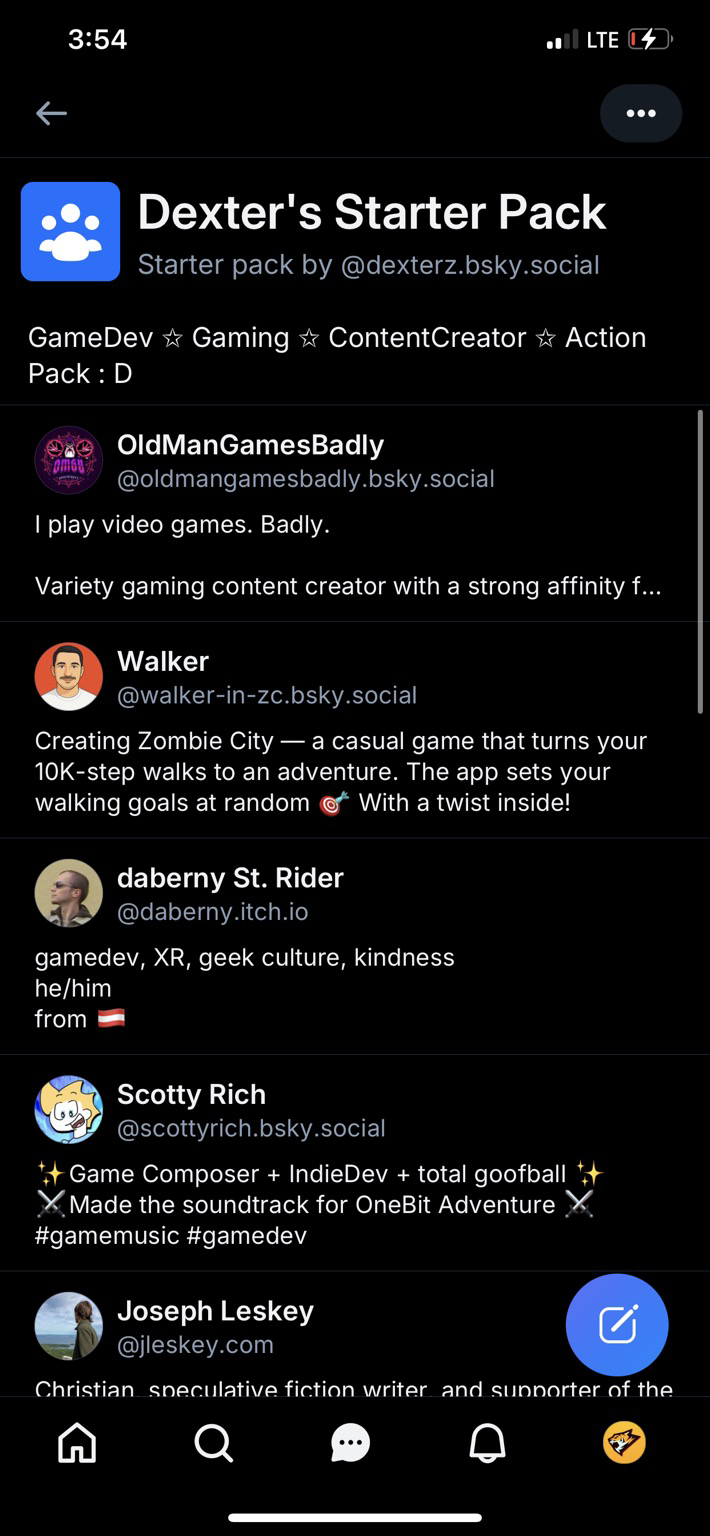
Task: Open the @dexterz.bsky.social creator profile link
Action: point(470,265)
